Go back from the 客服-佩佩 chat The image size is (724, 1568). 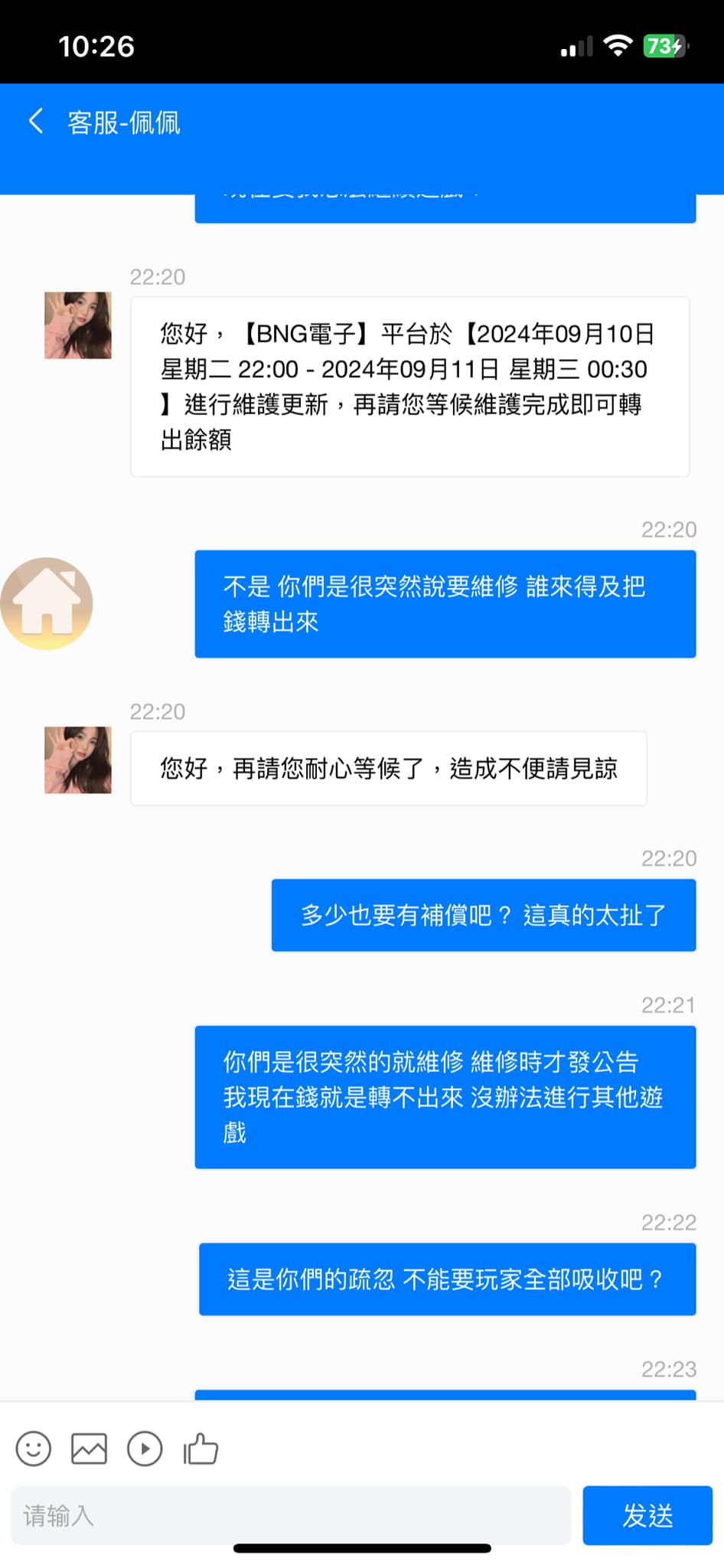click(x=35, y=121)
